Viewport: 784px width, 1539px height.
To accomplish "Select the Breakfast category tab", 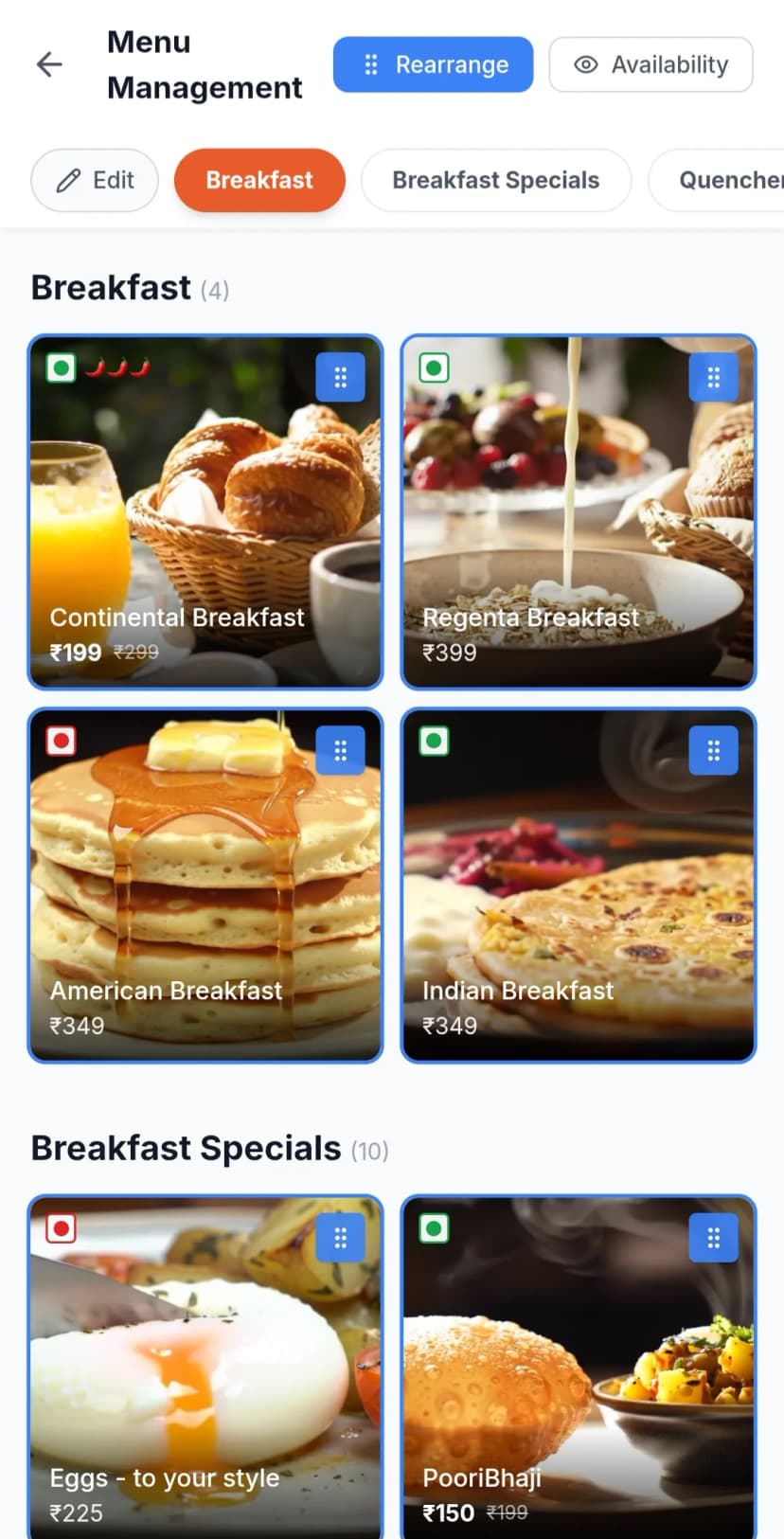I will (x=259, y=180).
